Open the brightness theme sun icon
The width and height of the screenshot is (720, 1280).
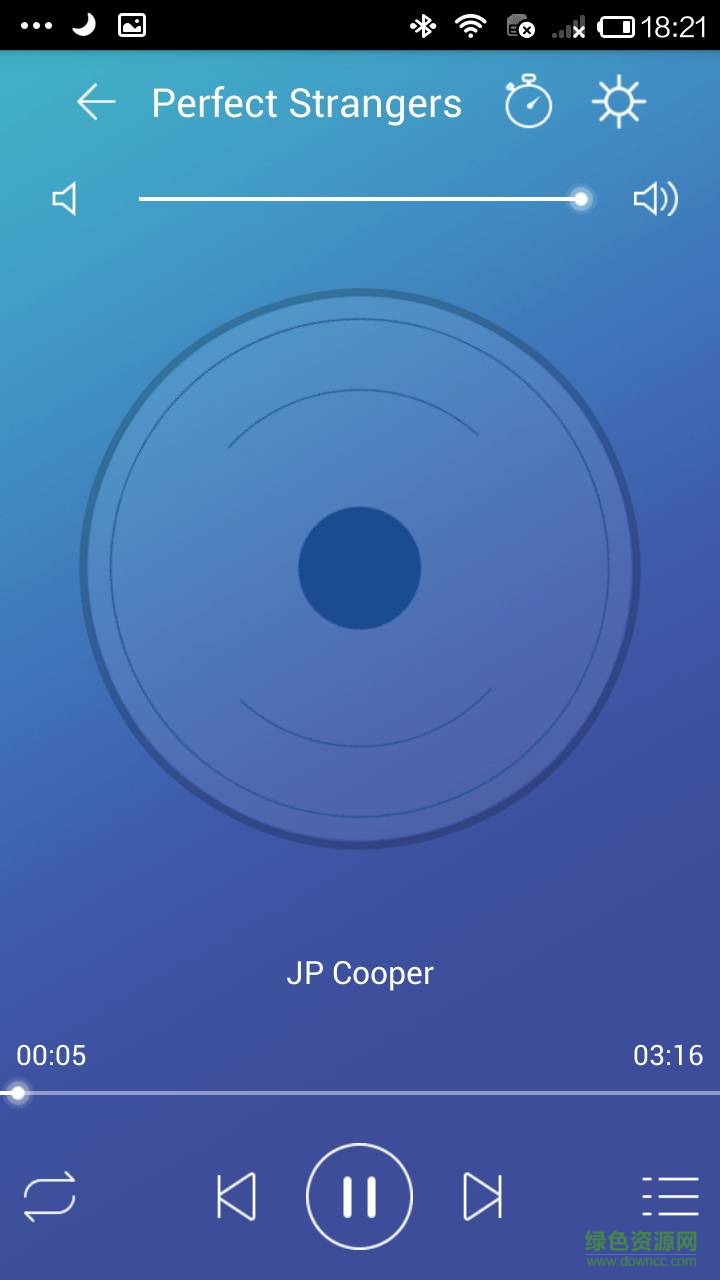[x=618, y=102]
